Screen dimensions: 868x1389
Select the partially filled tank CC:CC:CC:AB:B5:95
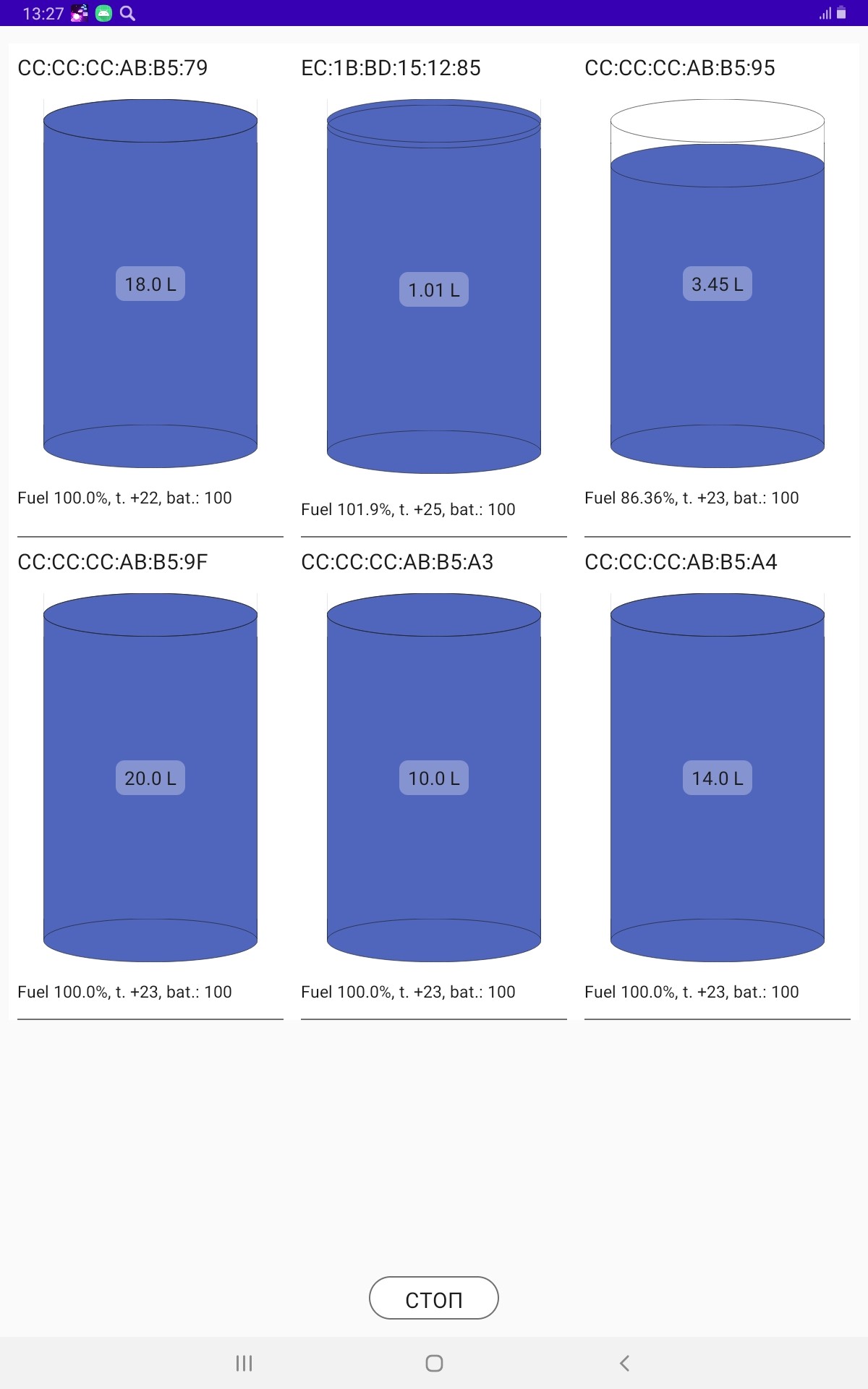point(681,68)
